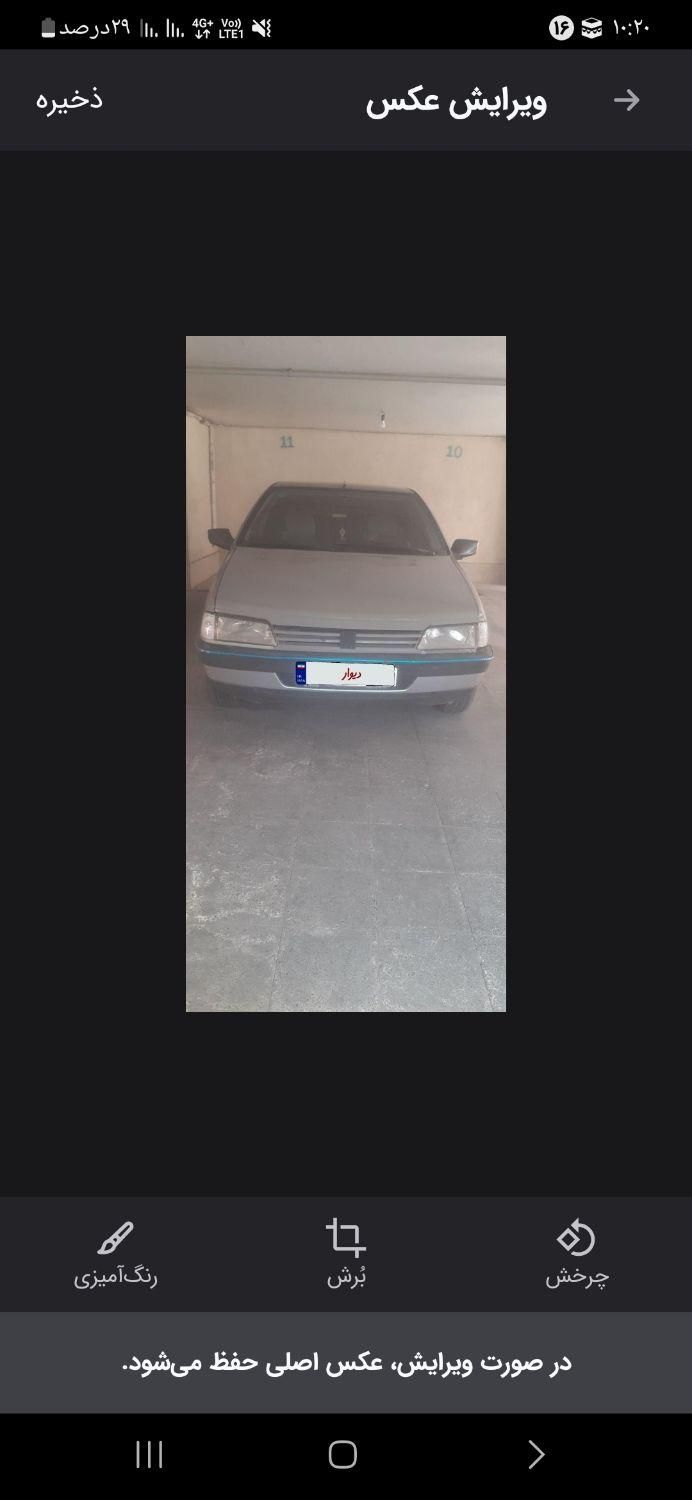The height and width of the screenshot is (1500, 692).
Task: Open the رنگ‌آمیزی paint tool
Action: pos(115,1252)
